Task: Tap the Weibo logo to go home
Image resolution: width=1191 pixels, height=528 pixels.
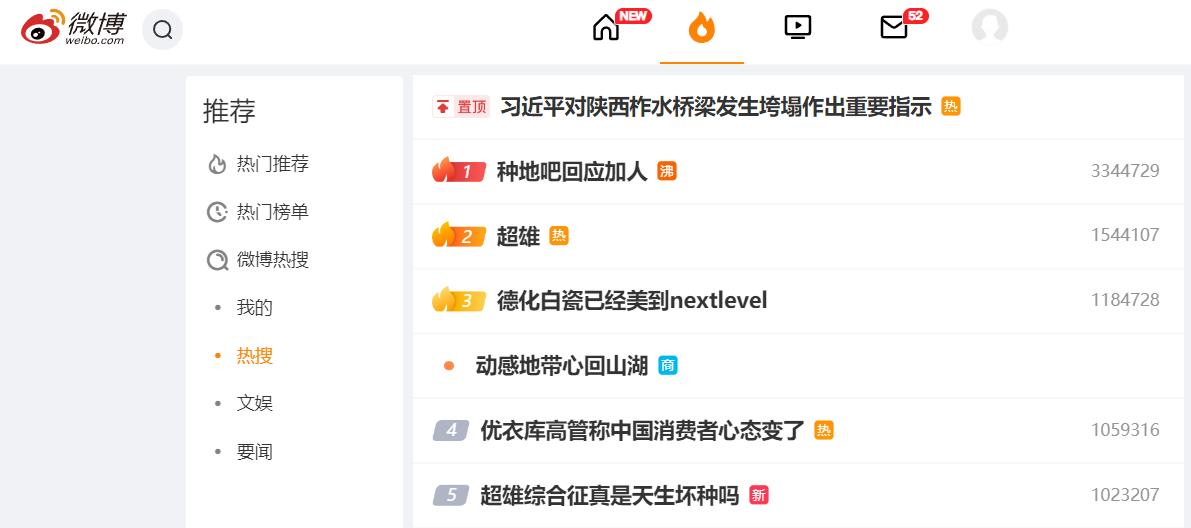Action: (73, 29)
